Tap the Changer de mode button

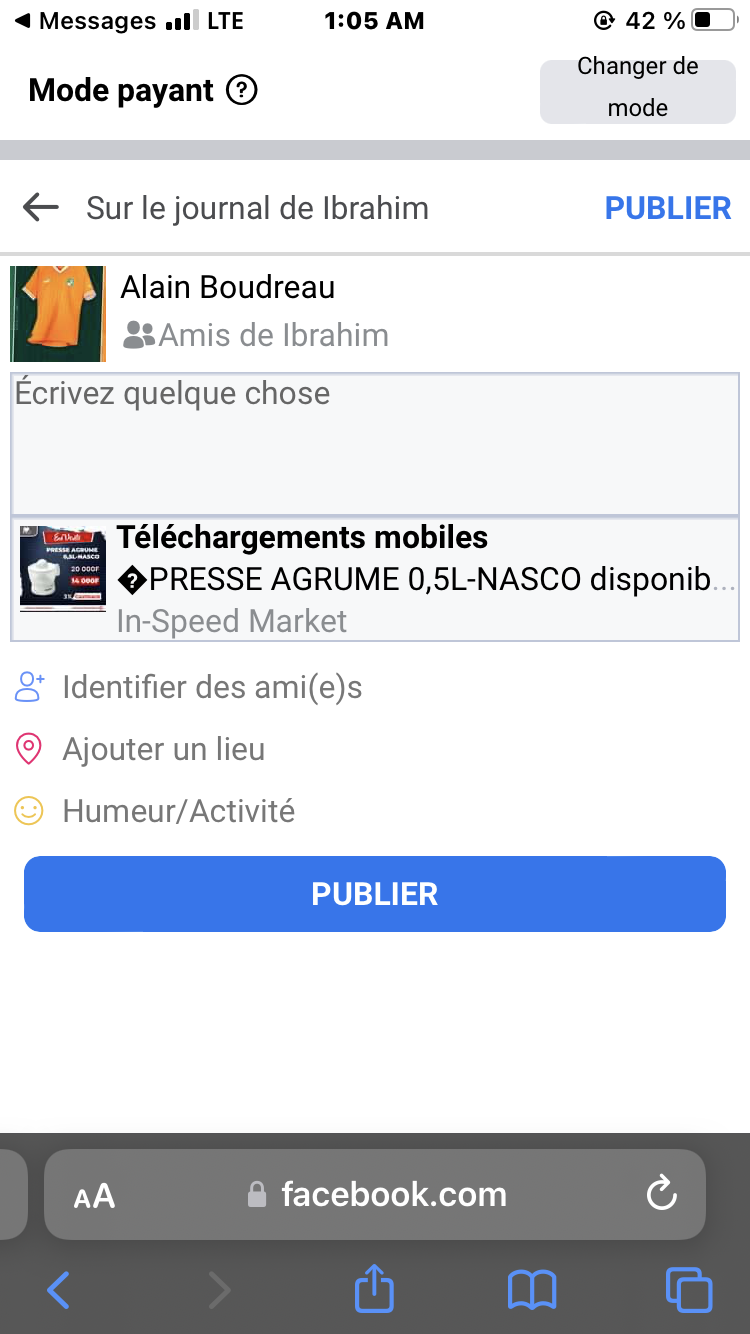click(x=638, y=88)
